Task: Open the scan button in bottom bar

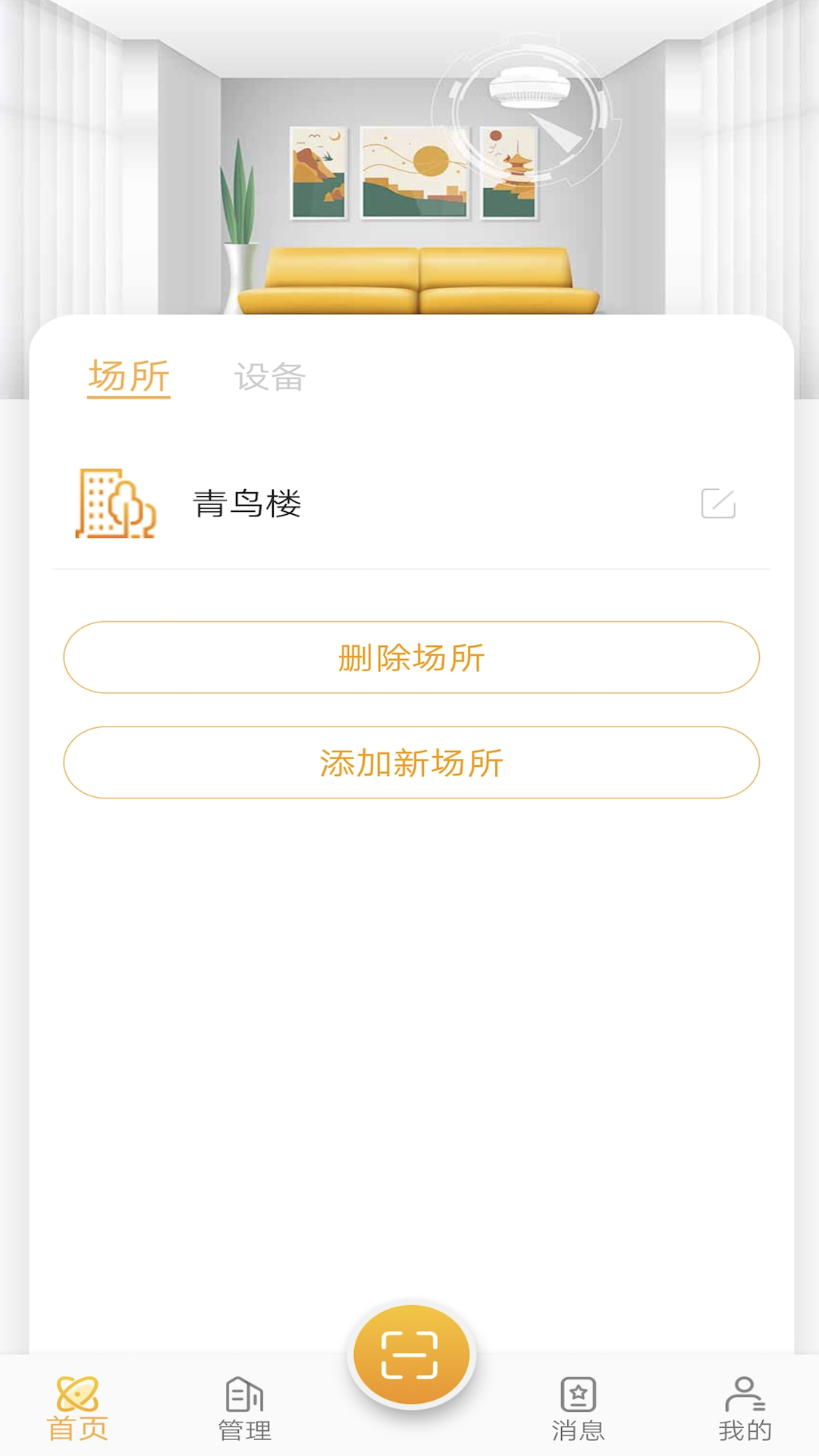Action: (410, 1354)
